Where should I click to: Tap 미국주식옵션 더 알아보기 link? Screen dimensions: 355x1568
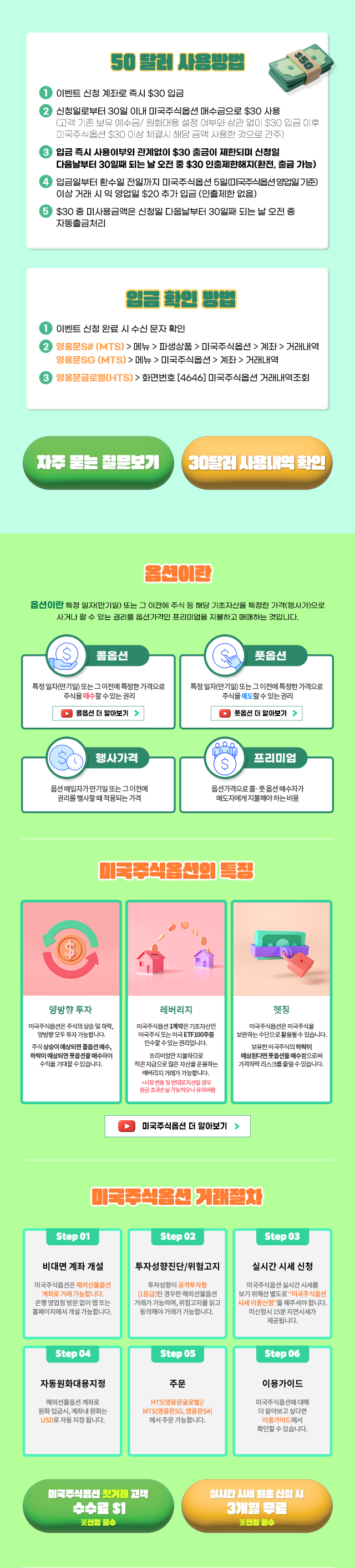pyautogui.click(x=177, y=1126)
